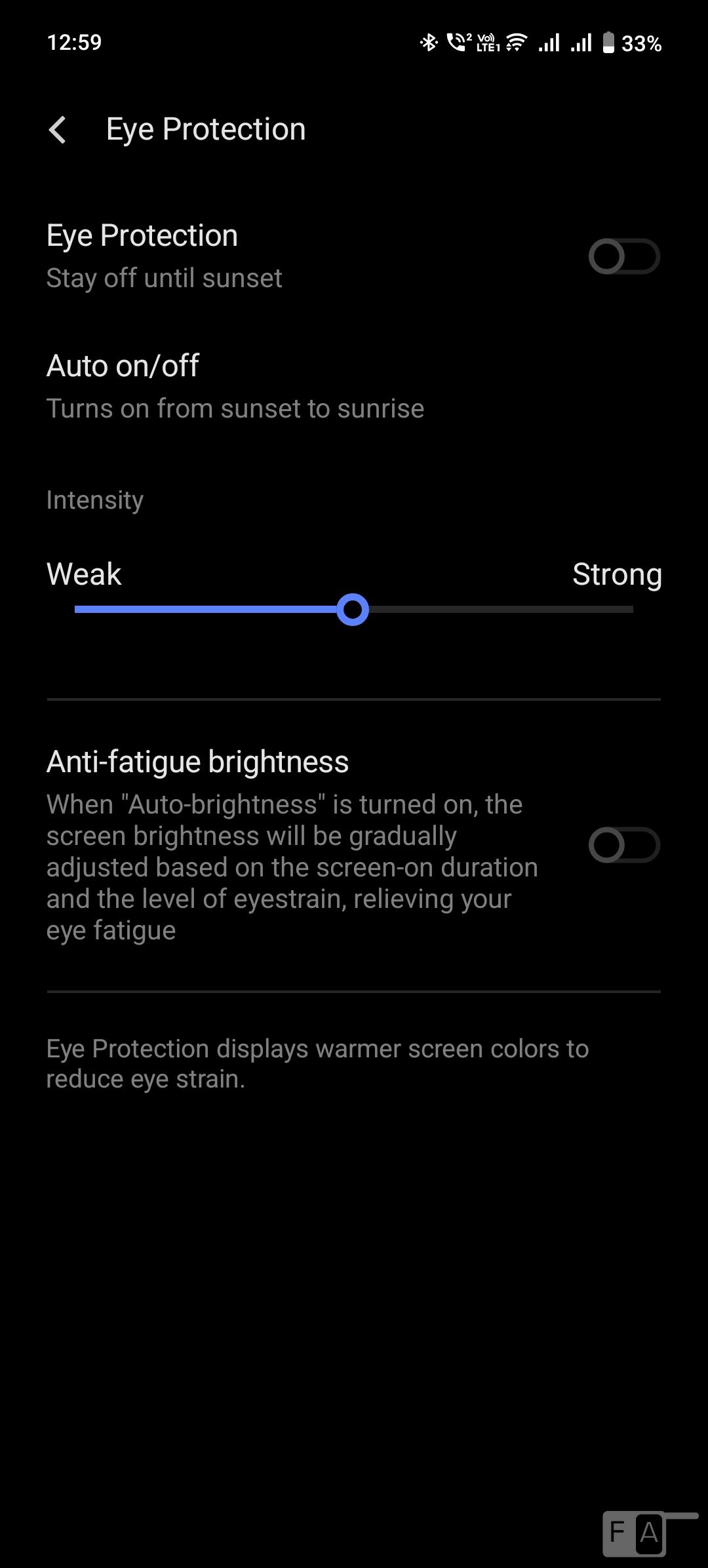The width and height of the screenshot is (708, 1568).
Task: Enable Anti-fatigue brightness toggle
Action: (x=623, y=845)
